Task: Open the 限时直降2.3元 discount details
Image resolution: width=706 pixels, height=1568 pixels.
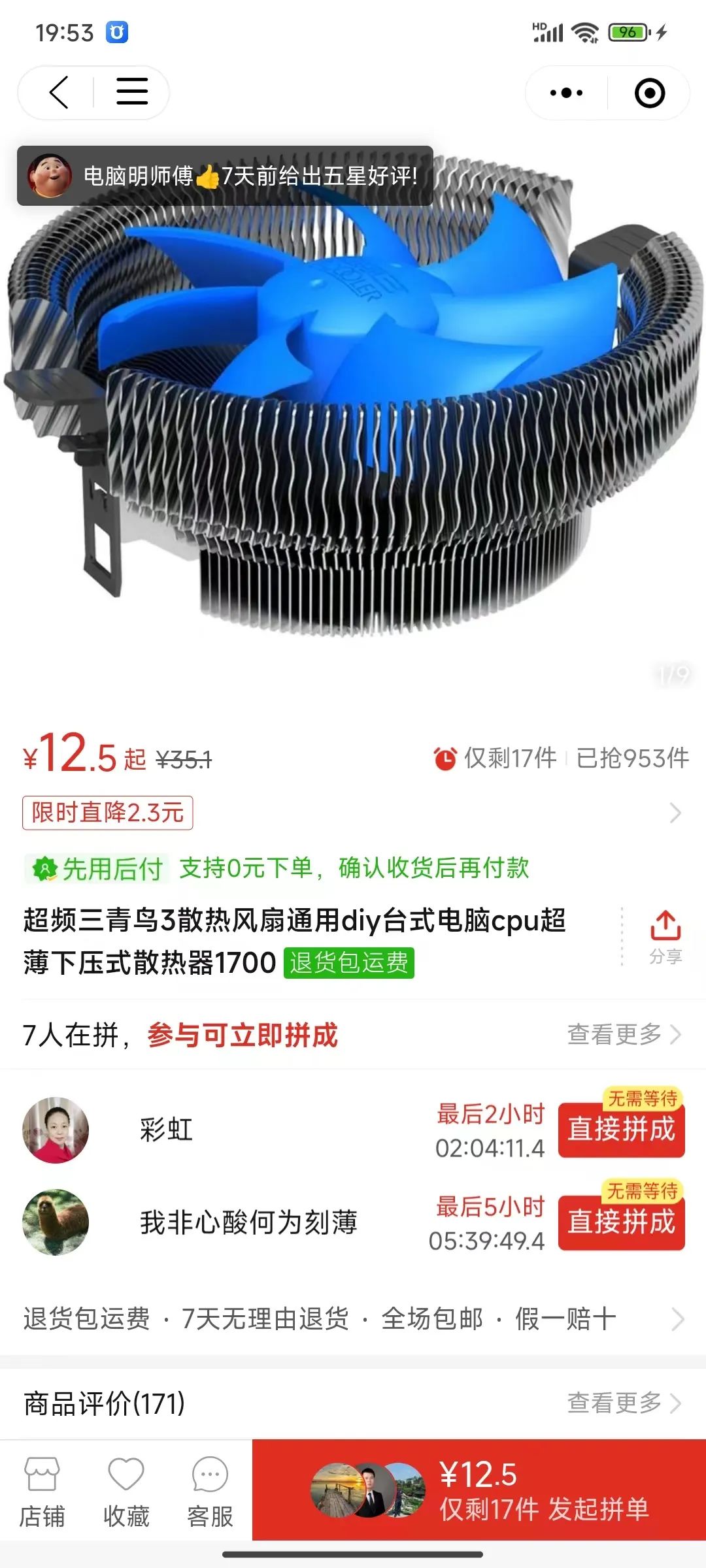Action: [108, 813]
